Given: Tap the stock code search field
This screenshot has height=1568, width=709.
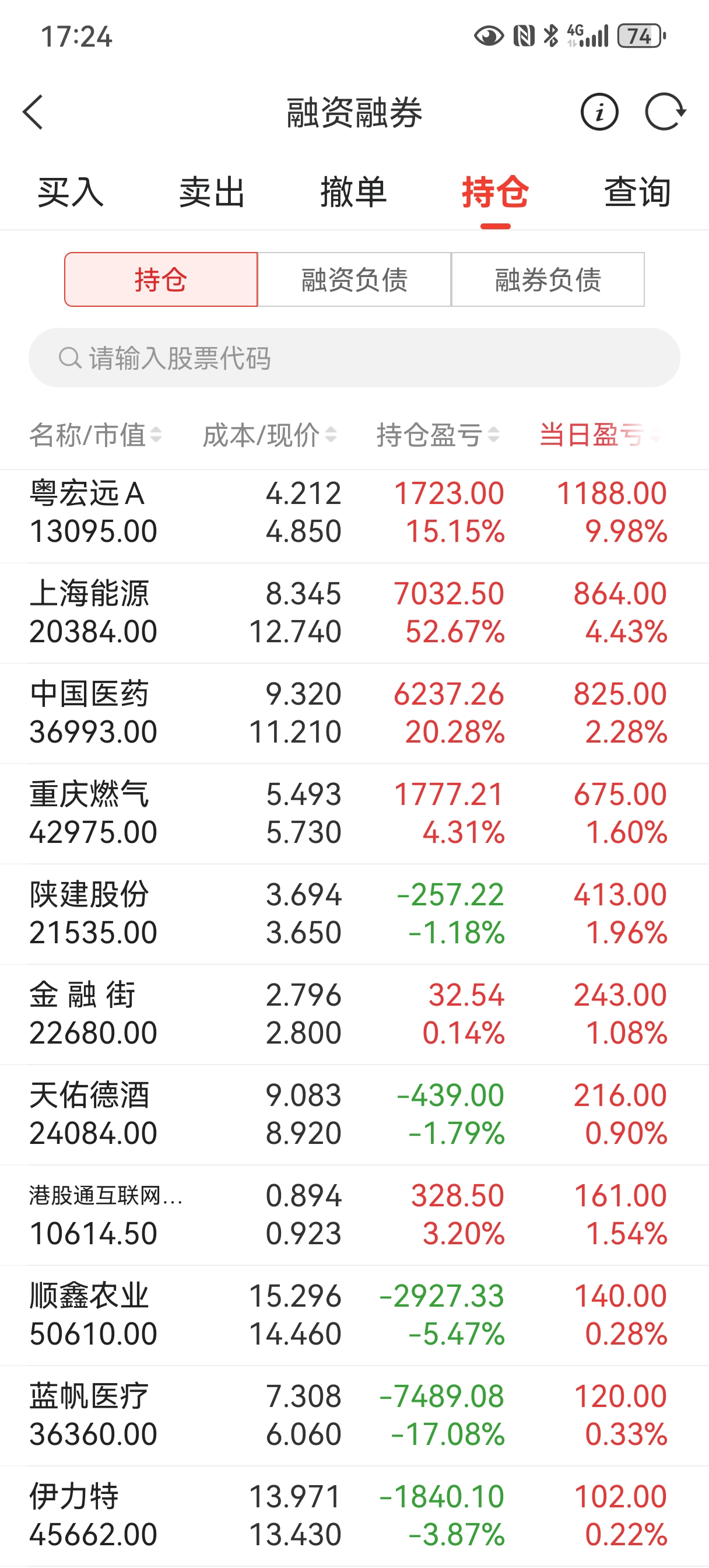Looking at the screenshot, I should pyautogui.click(x=354, y=358).
